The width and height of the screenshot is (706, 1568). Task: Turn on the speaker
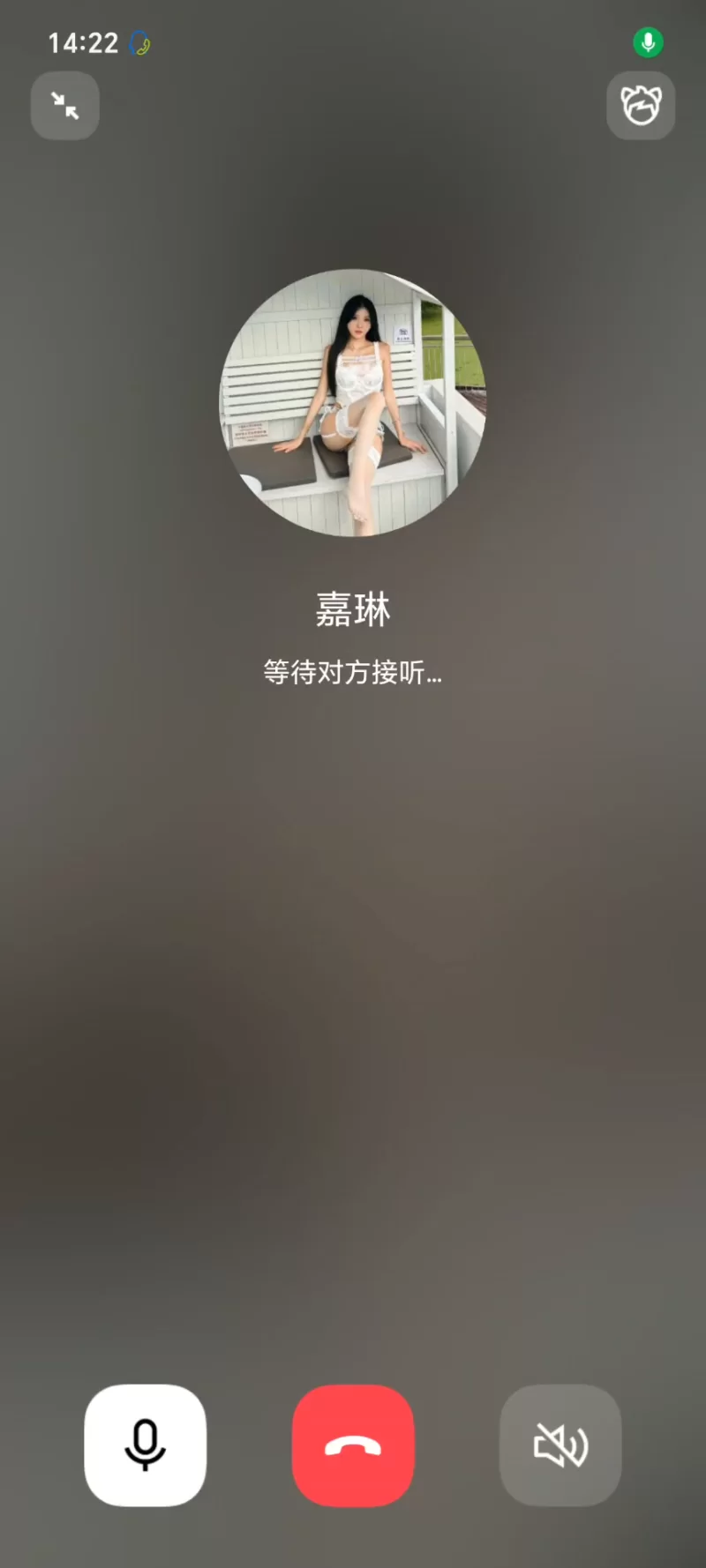[560, 1445]
